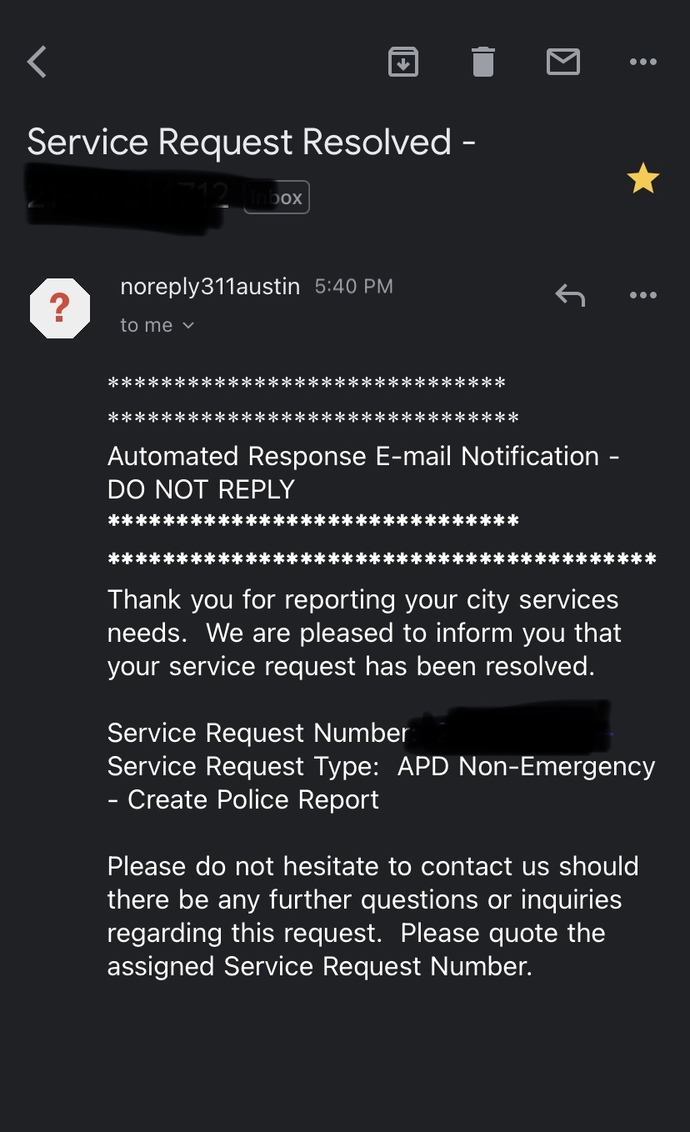Expand the "to me" recipient details
The image size is (690, 1132).
157,325
